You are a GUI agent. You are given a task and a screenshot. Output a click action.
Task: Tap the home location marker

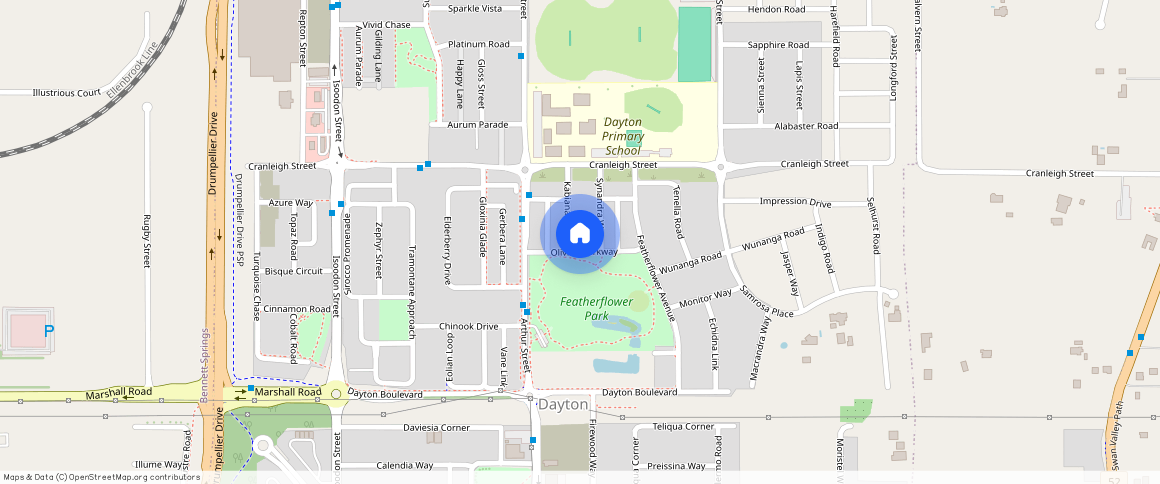[579, 234]
